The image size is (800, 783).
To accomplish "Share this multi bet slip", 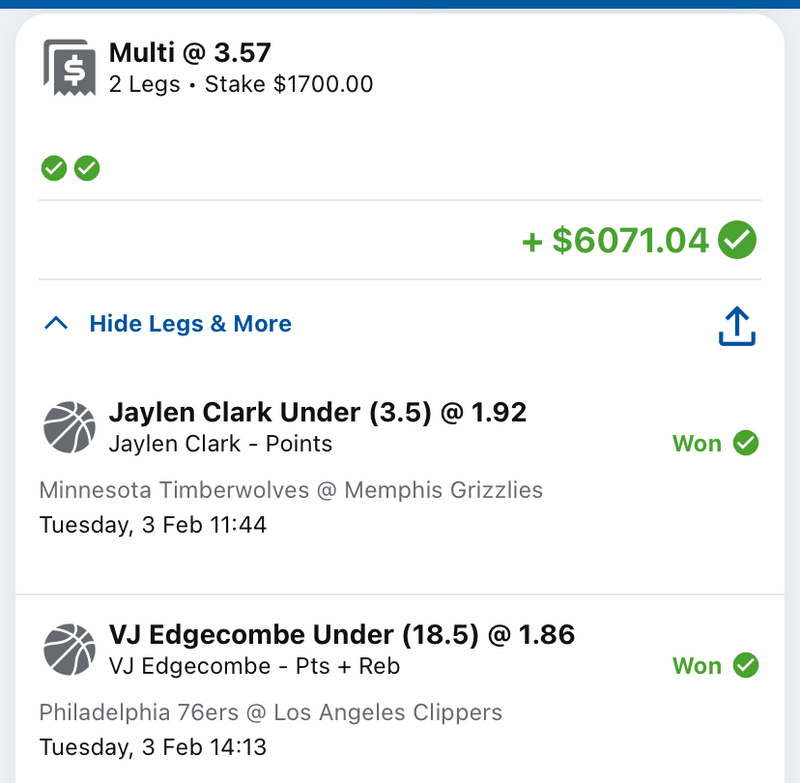I will (736, 326).
